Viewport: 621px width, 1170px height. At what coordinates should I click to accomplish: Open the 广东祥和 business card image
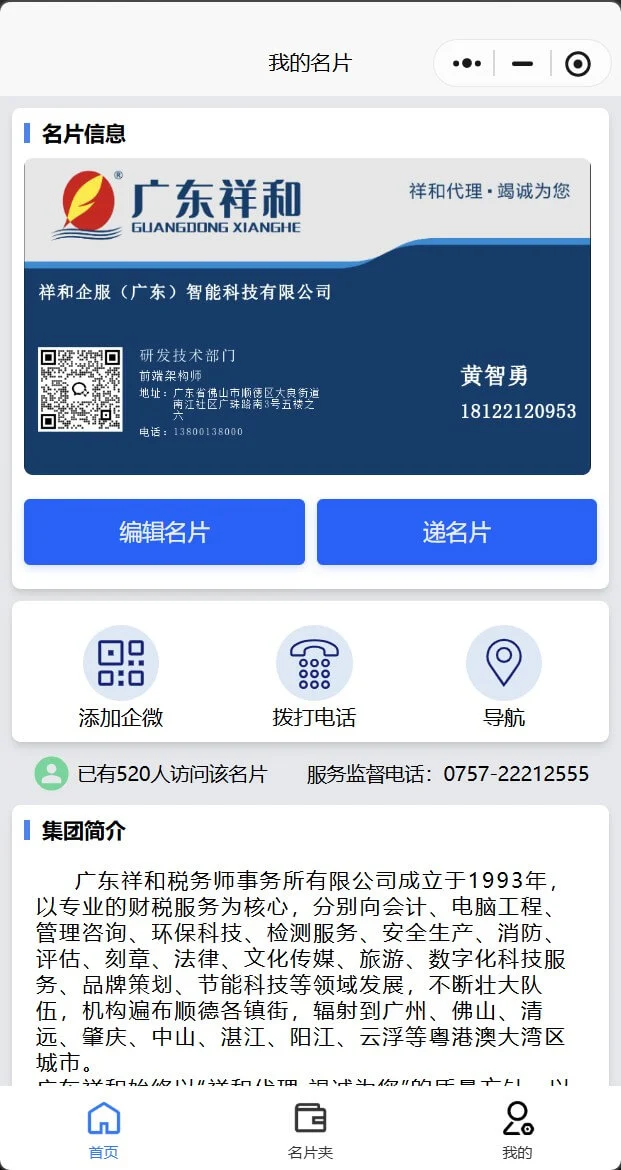pyautogui.click(x=307, y=316)
